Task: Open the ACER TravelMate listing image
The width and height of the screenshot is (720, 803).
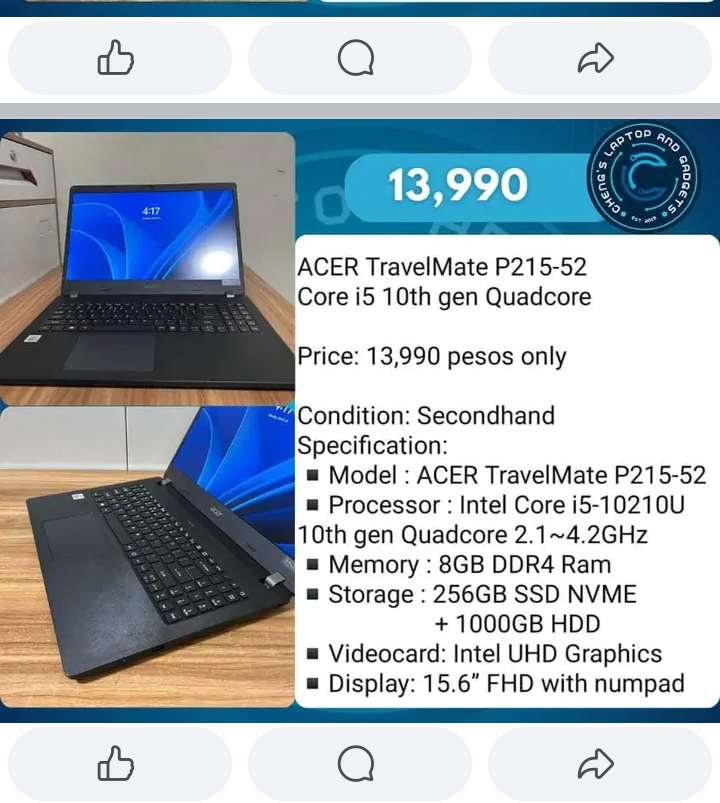Action: pos(360,420)
